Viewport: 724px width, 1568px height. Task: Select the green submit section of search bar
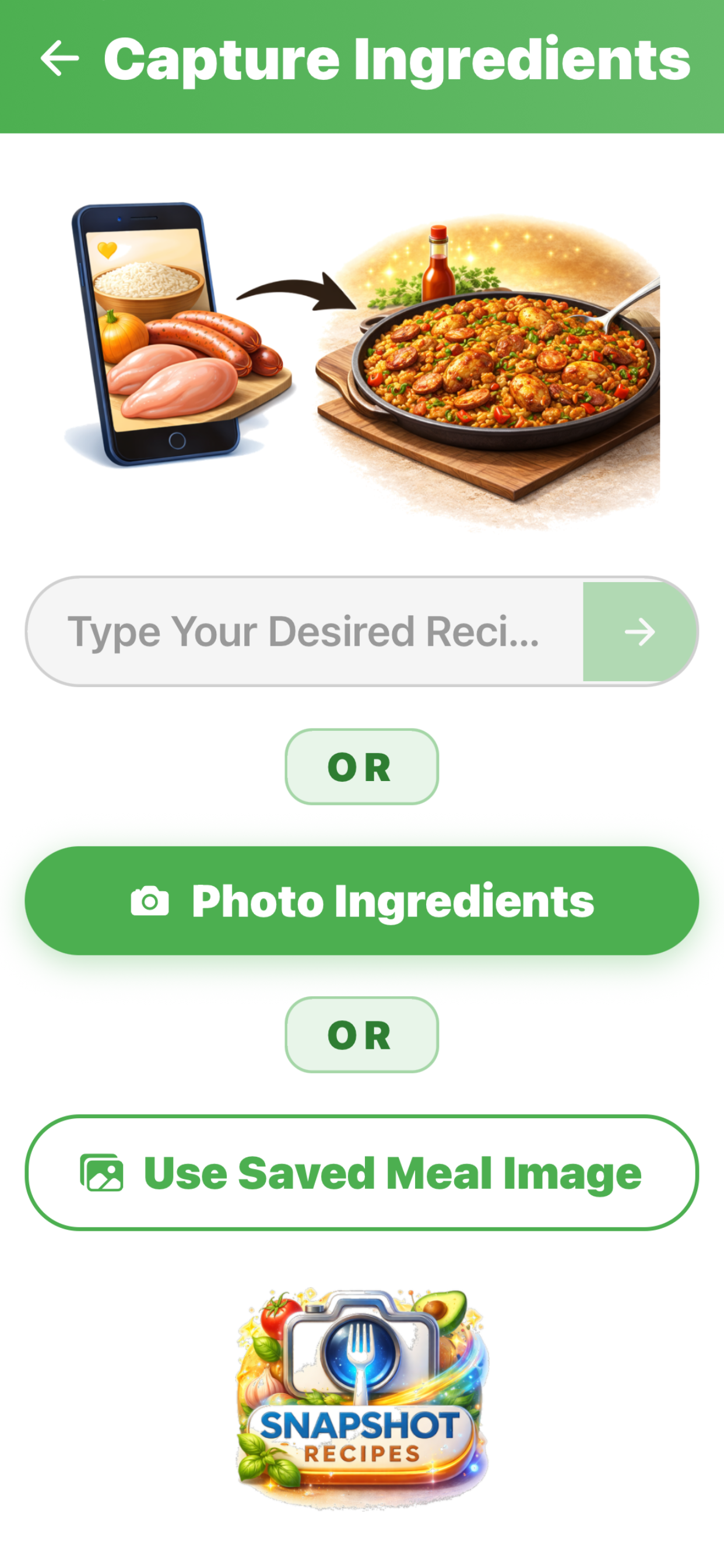[640, 632]
